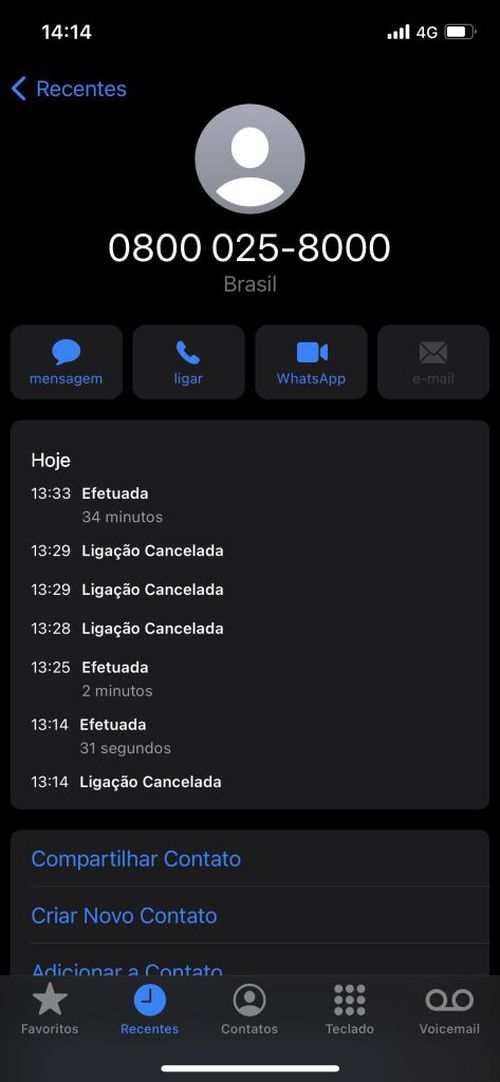Choose Criar Novo Contato
The image size is (500, 1082).
[250, 916]
